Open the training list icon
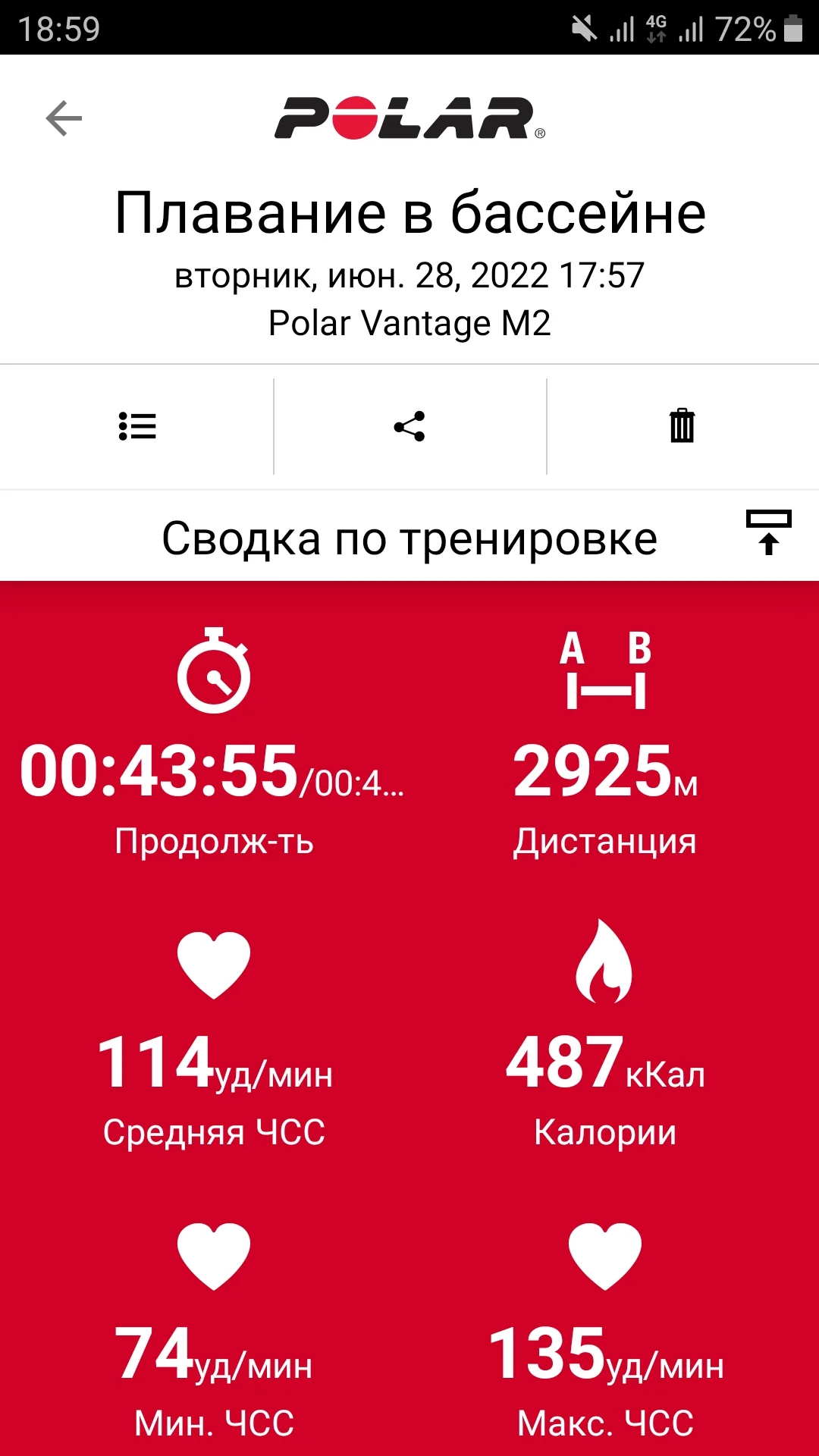The height and width of the screenshot is (1456, 819). point(137,426)
